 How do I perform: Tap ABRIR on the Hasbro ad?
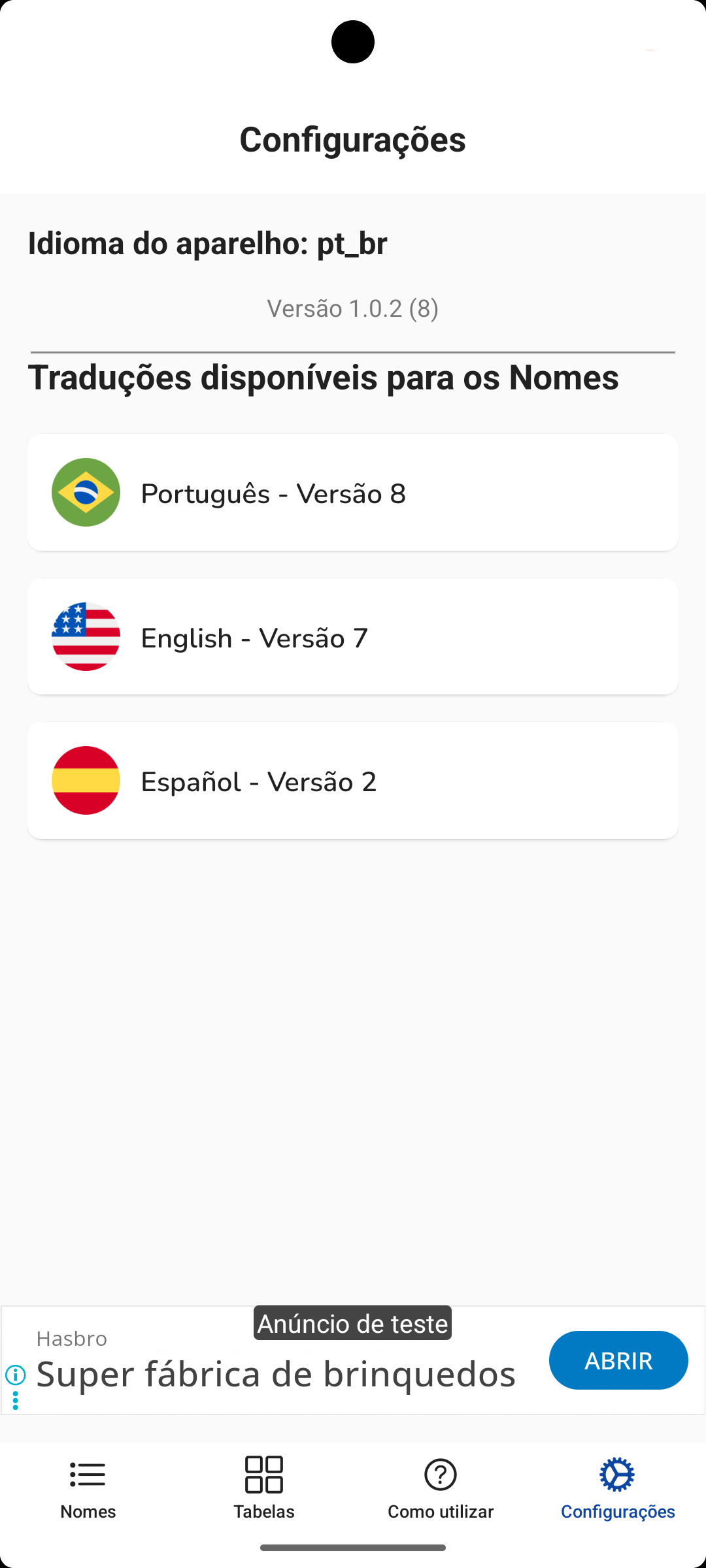(x=618, y=1360)
